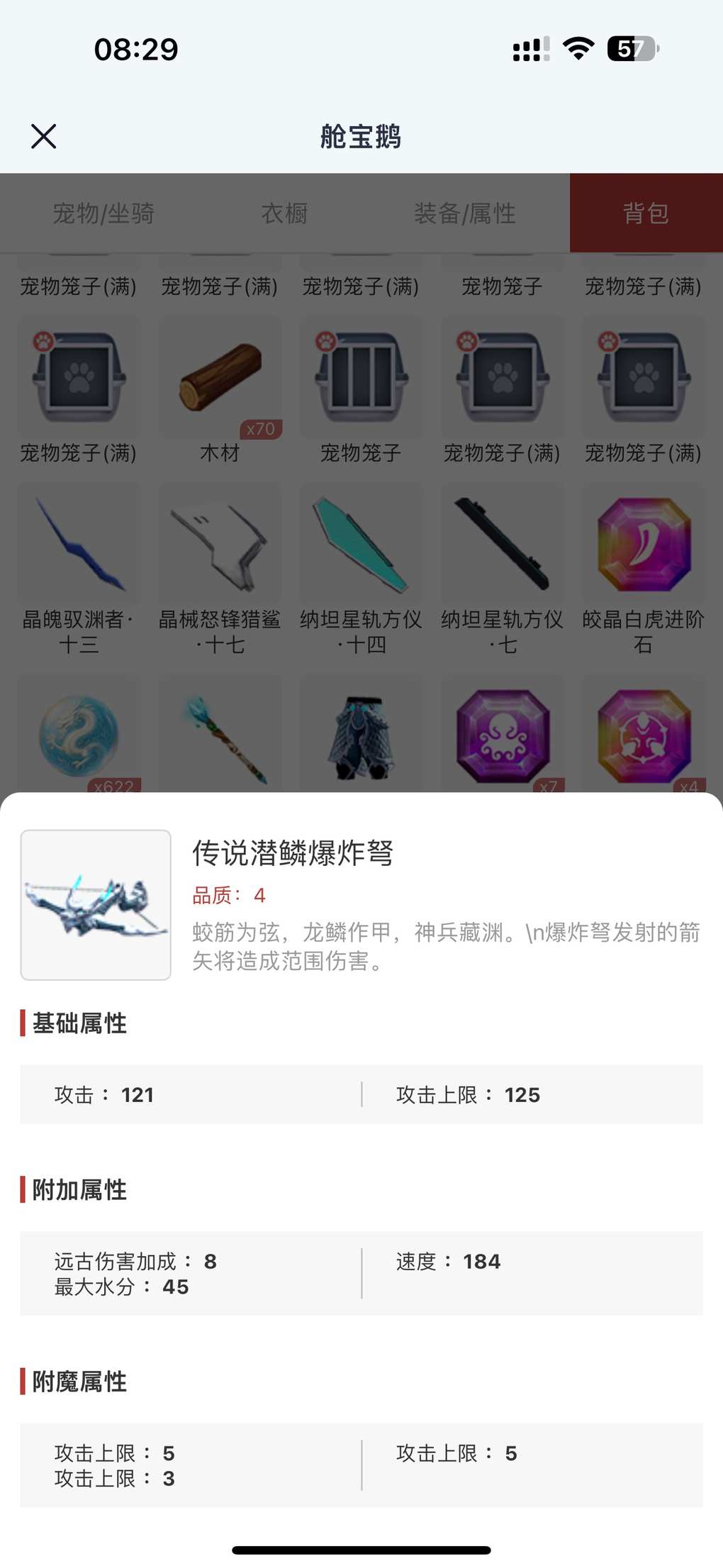723x1568 pixels.
Task: Select the 背包 tab
Action: 646,213
